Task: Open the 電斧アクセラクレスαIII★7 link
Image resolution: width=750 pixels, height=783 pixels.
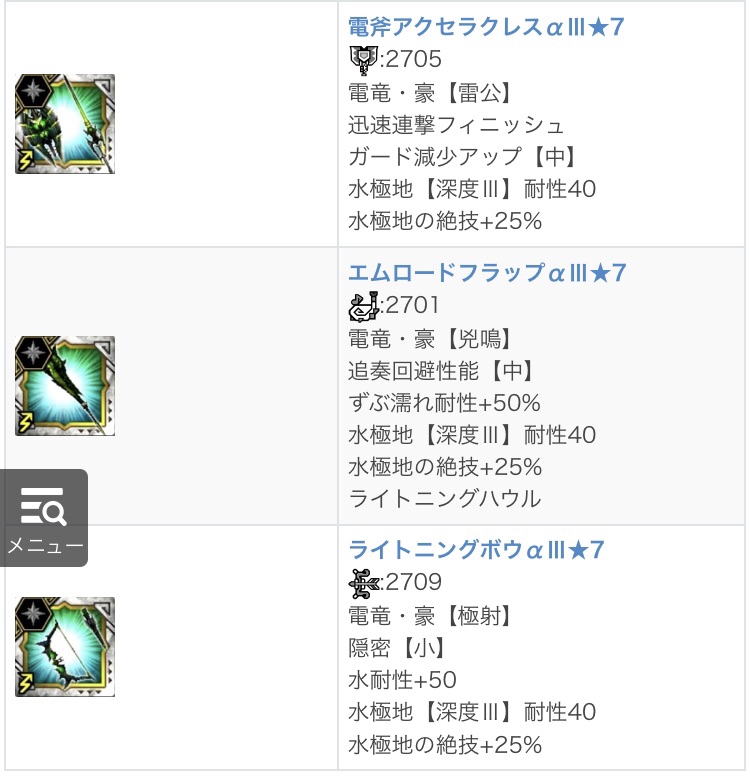Action: point(486,27)
